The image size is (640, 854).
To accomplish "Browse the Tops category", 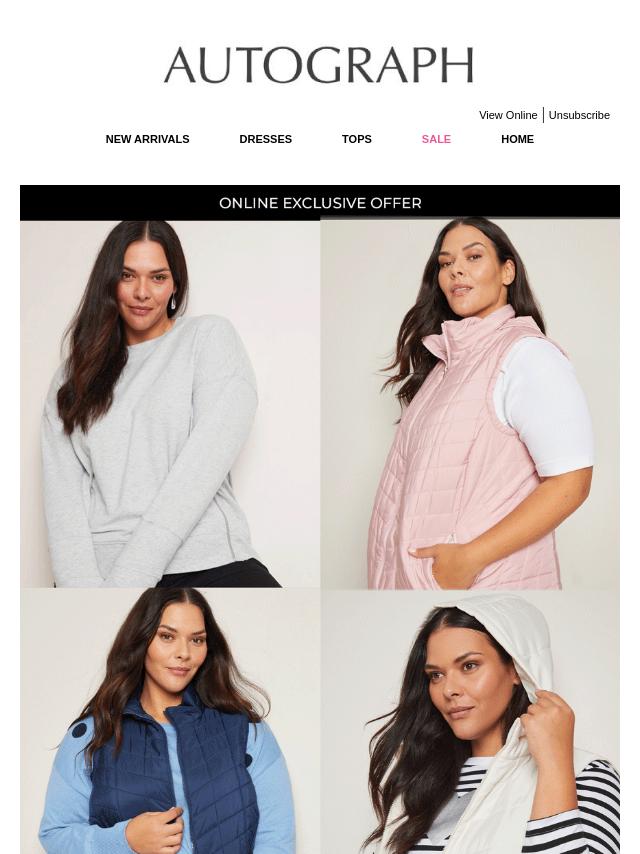I will point(356,139).
